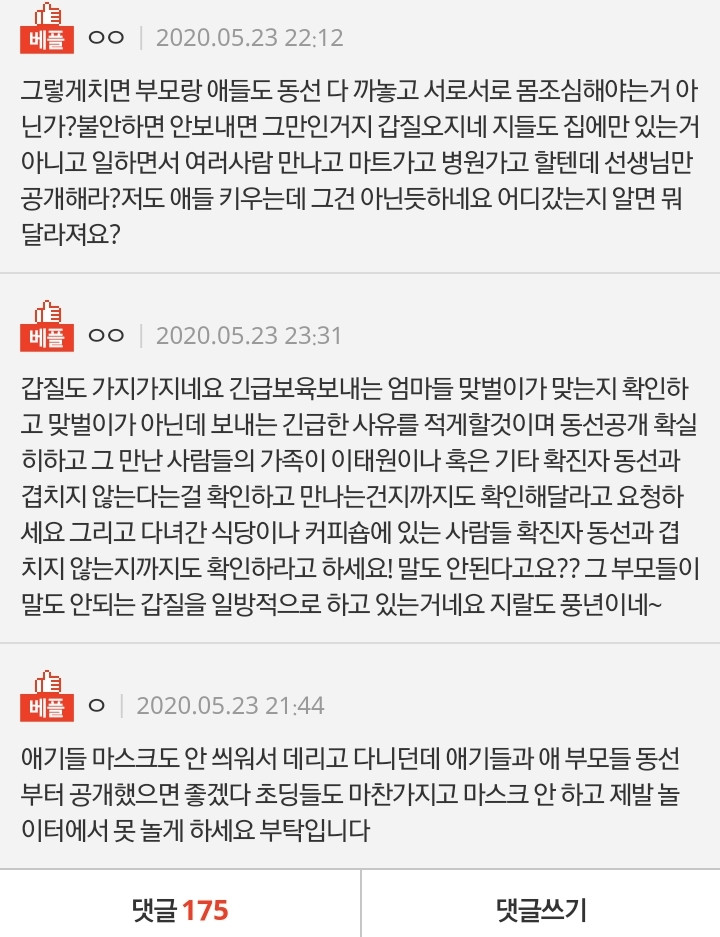Tap 댓글쓰기 to write a comment
The width and height of the screenshot is (720, 937).
pos(541,909)
